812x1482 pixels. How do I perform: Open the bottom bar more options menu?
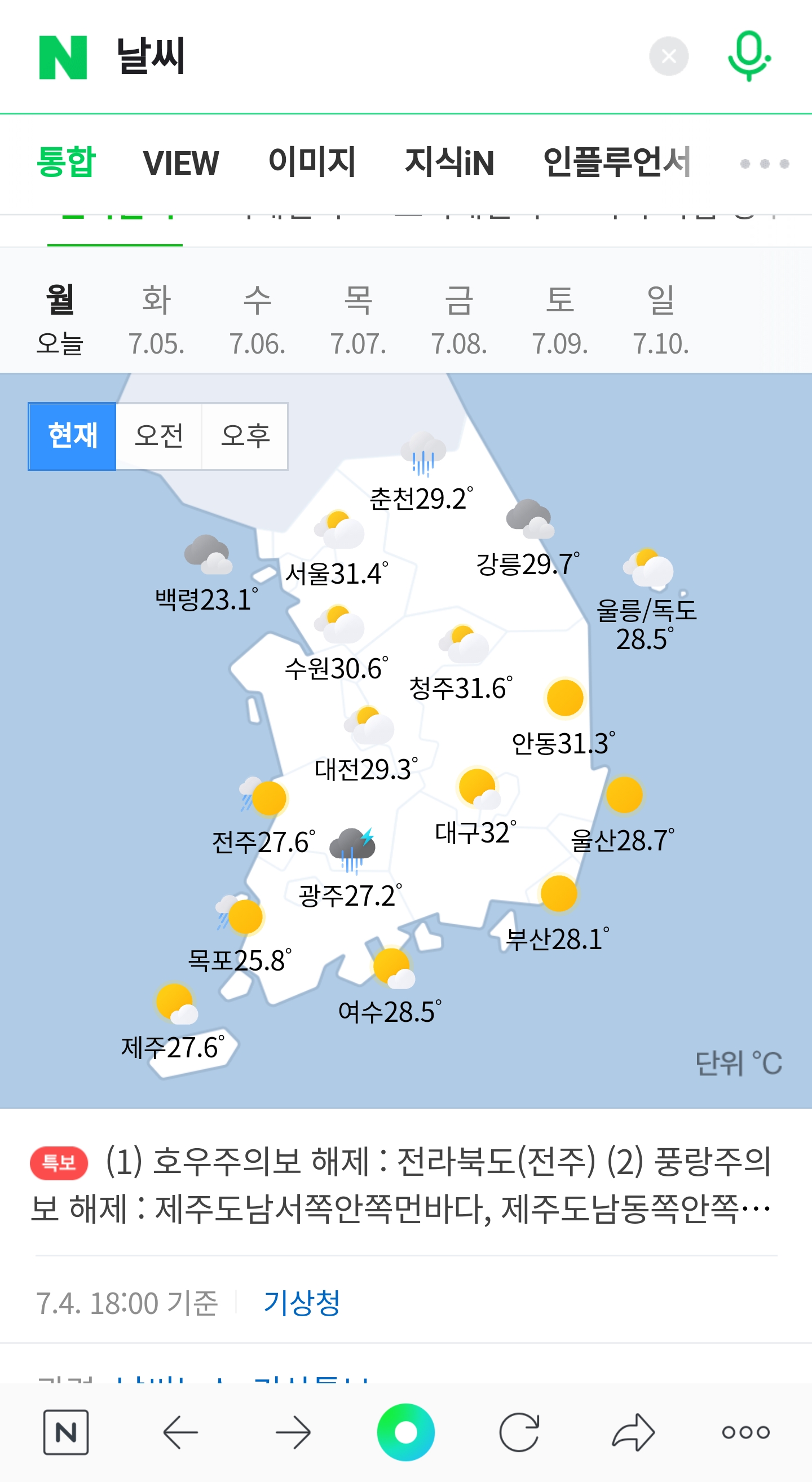(746, 1432)
